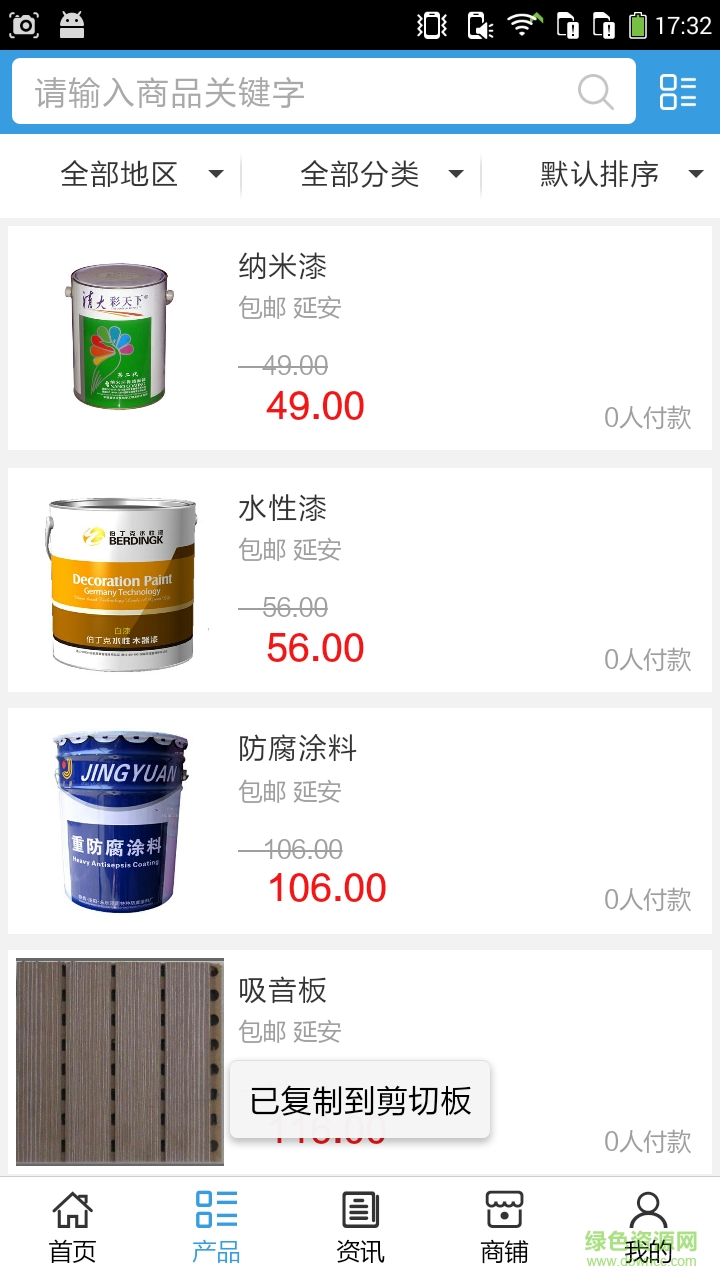Tap the 产品 products grid icon
Viewport: 720px width, 1280px height.
(x=215, y=1209)
